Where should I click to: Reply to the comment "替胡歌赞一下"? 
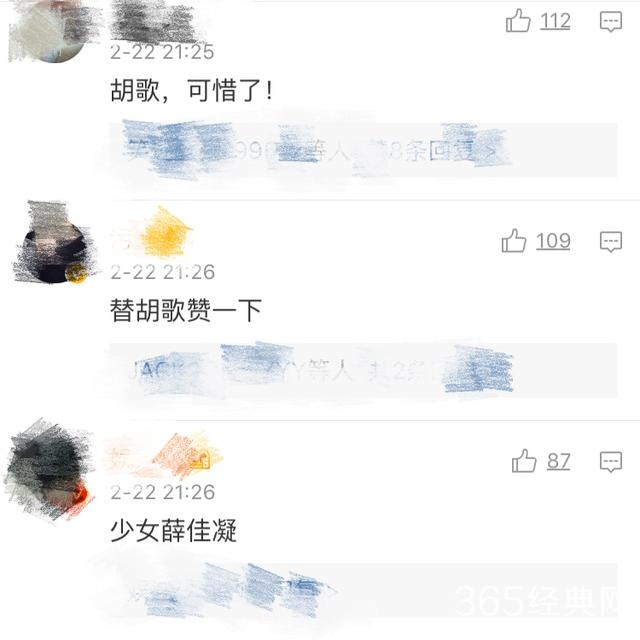click(x=611, y=240)
